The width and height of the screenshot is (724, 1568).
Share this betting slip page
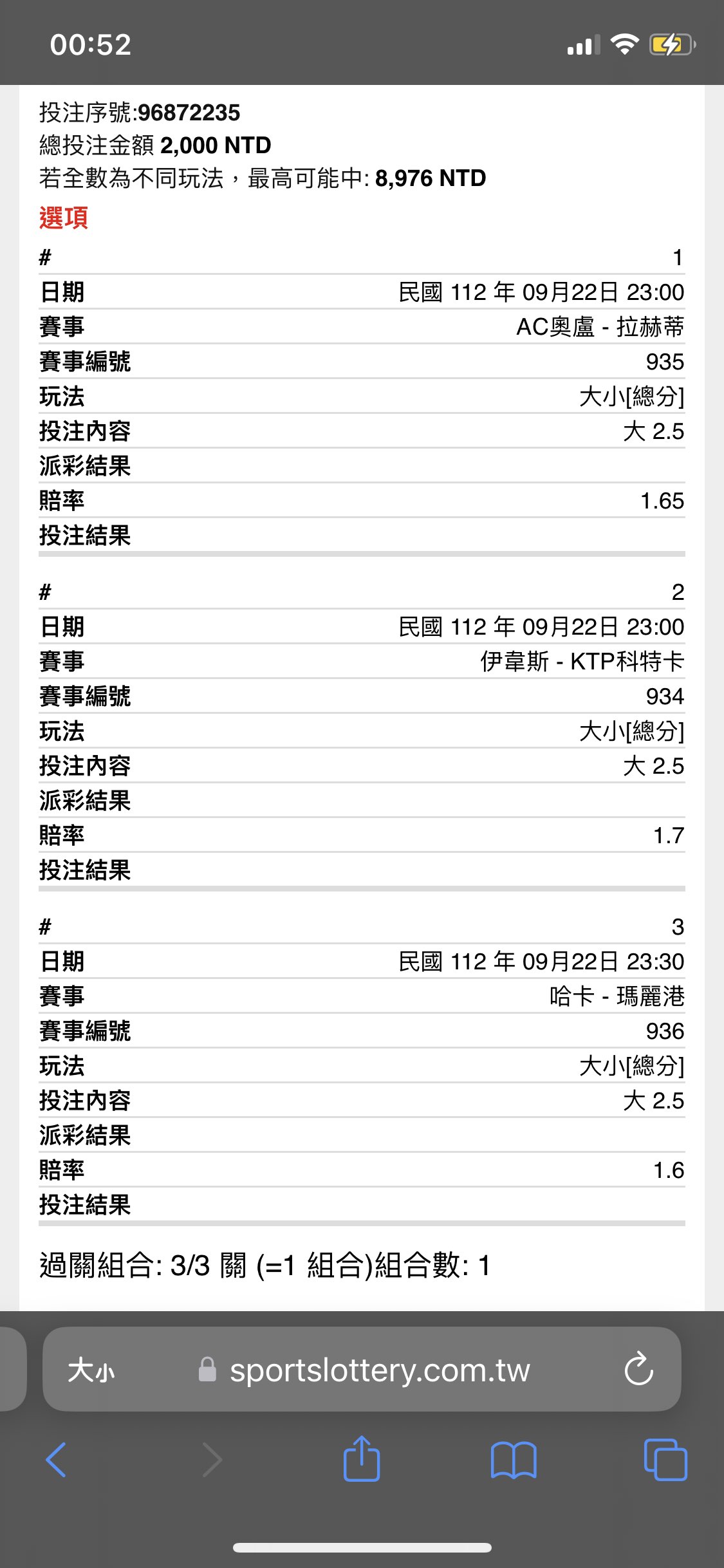point(362,1460)
